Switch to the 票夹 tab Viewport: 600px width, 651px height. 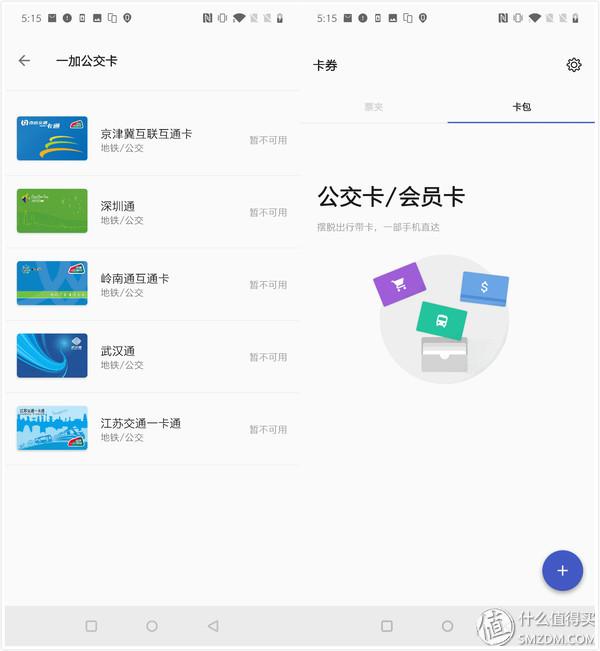click(373, 106)
